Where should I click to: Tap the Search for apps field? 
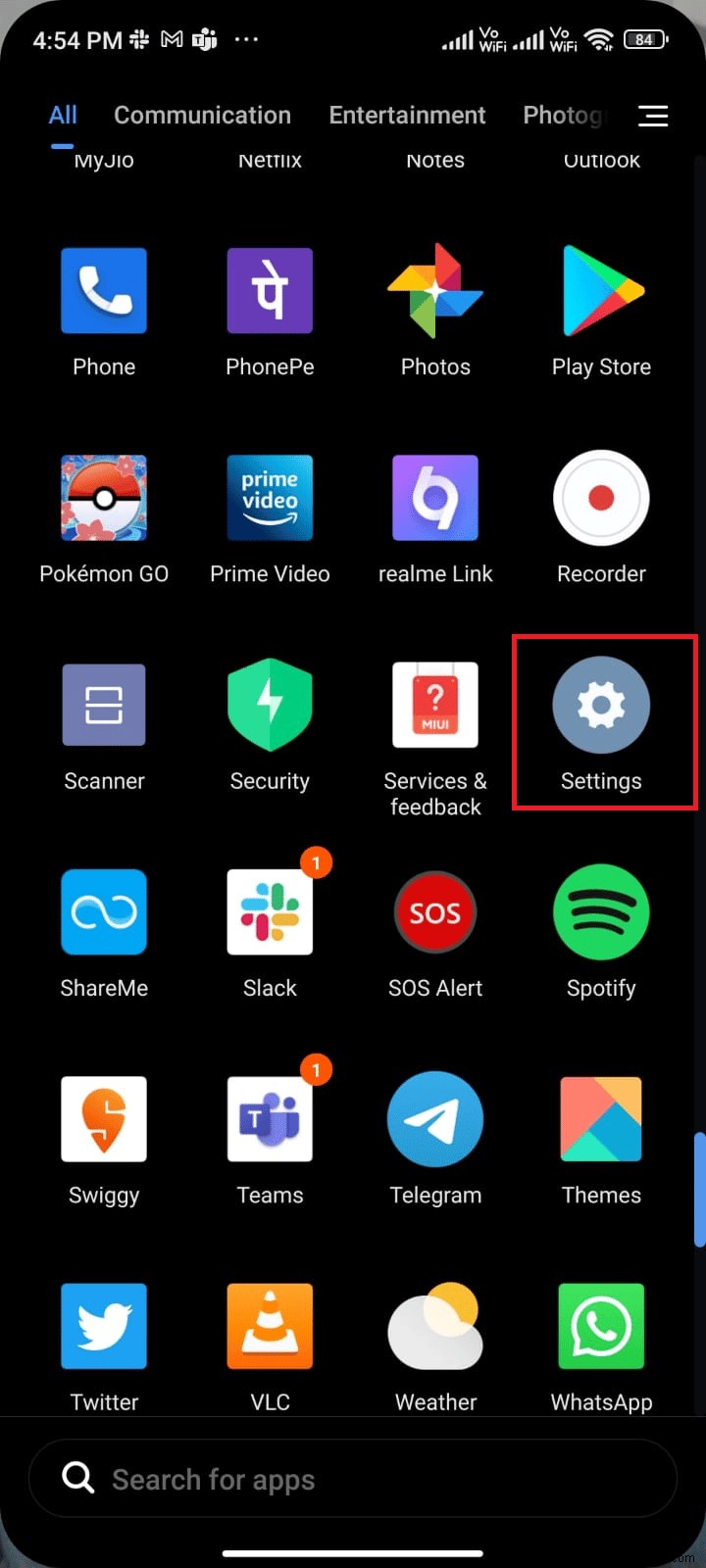353,1479
